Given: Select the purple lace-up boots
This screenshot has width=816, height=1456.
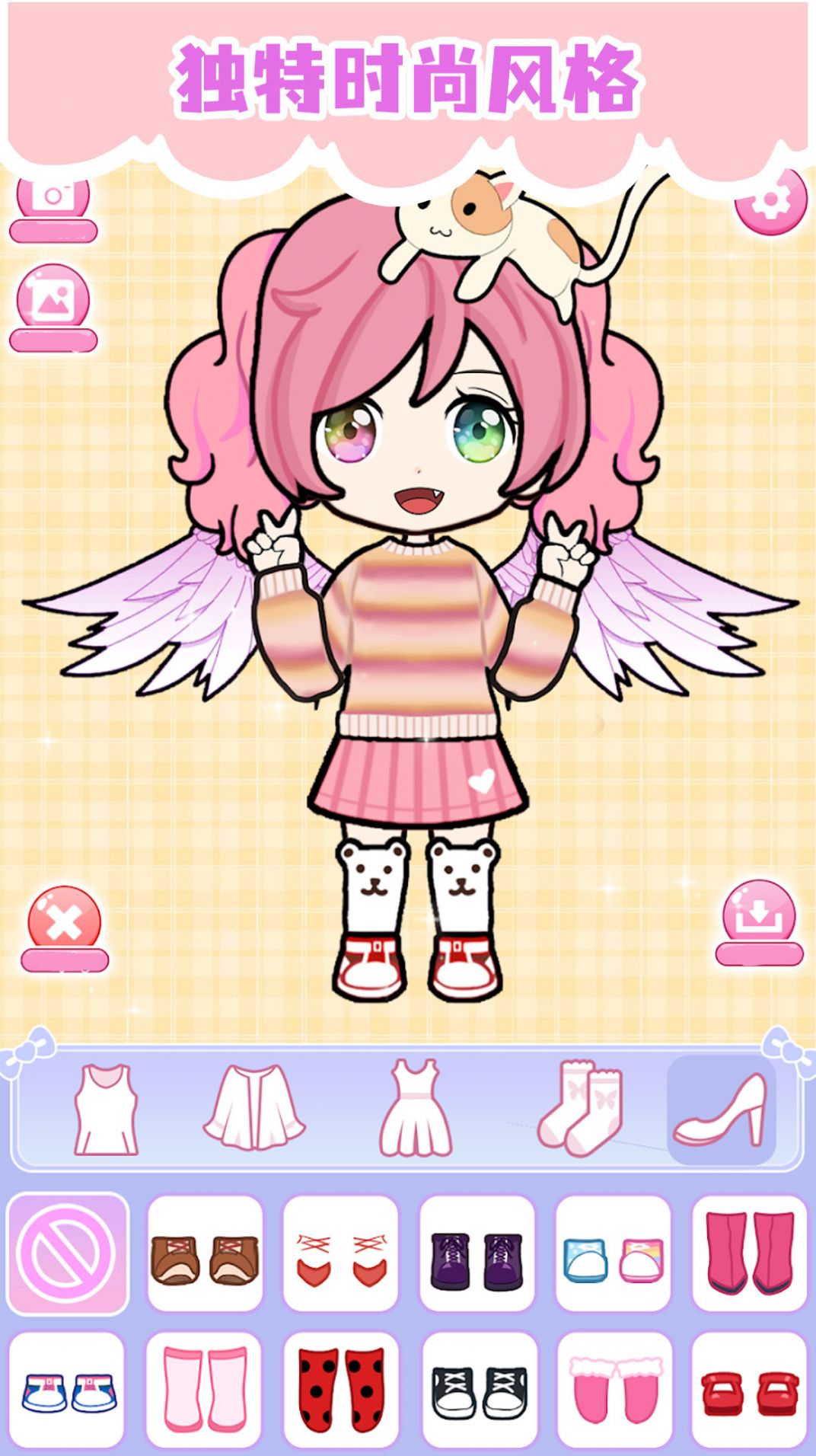Looking at the screenshot, I should [477, 1253].
